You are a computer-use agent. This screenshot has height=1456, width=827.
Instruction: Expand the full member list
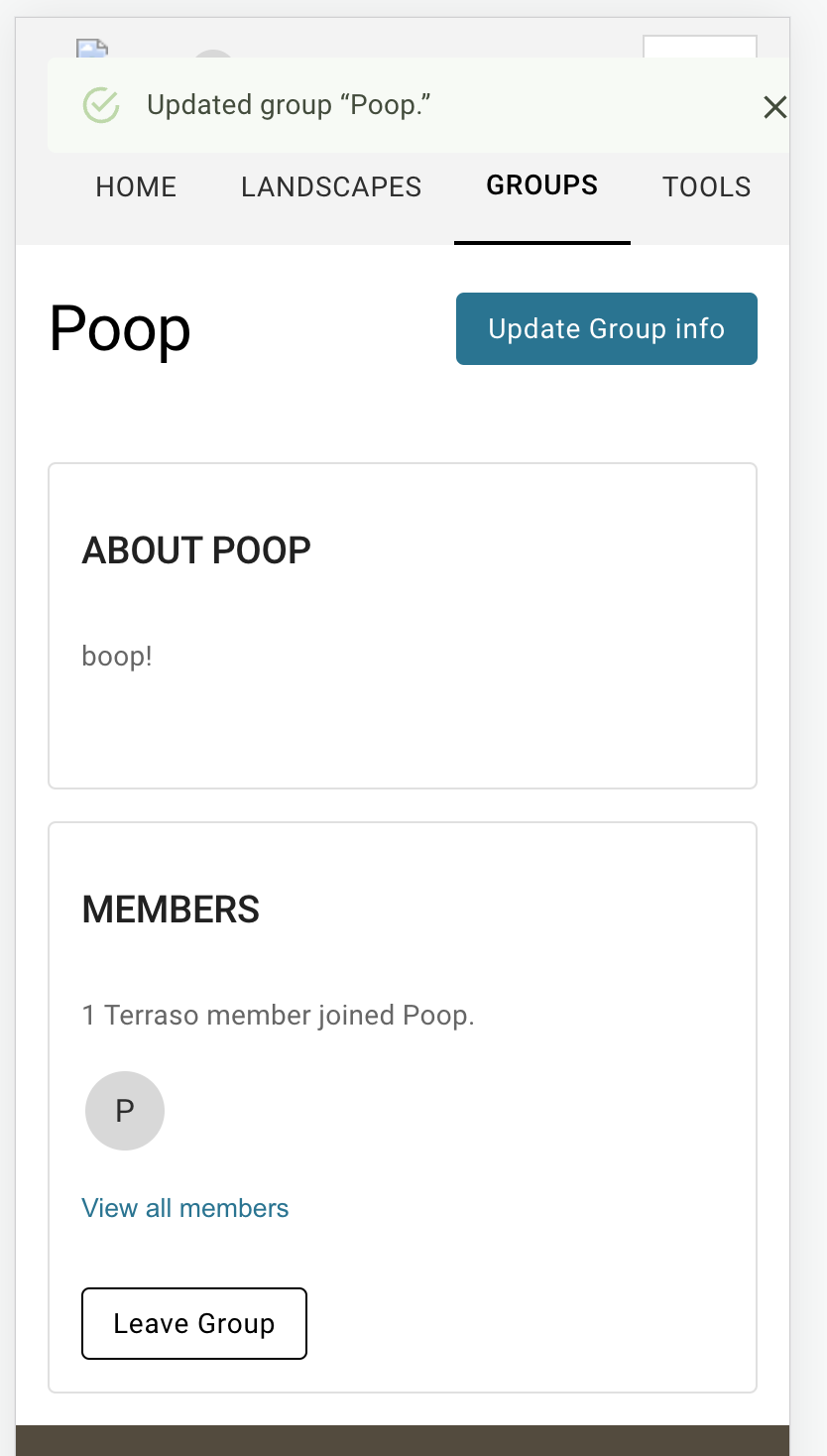click(184, 1207)
